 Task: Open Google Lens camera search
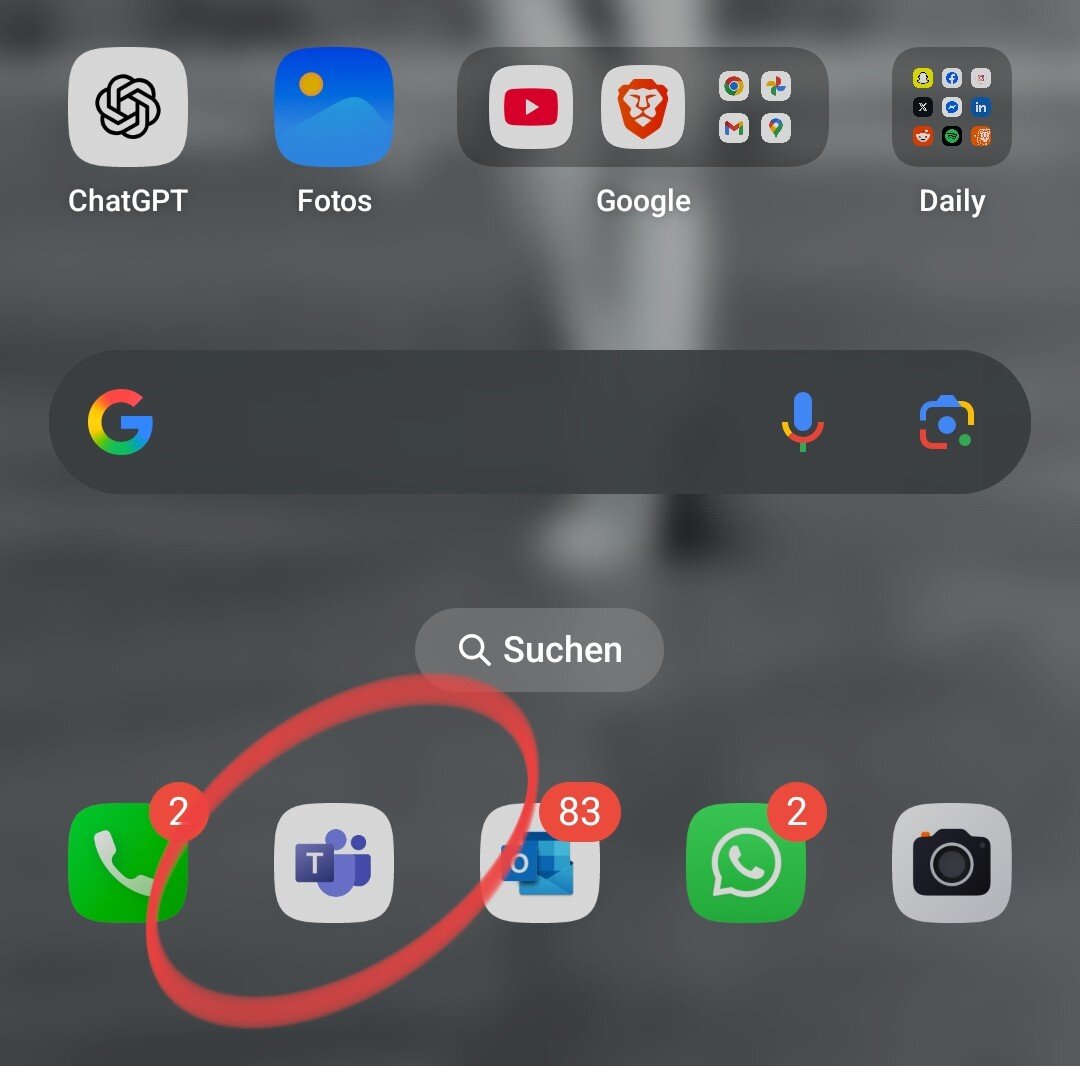point(946,421)
